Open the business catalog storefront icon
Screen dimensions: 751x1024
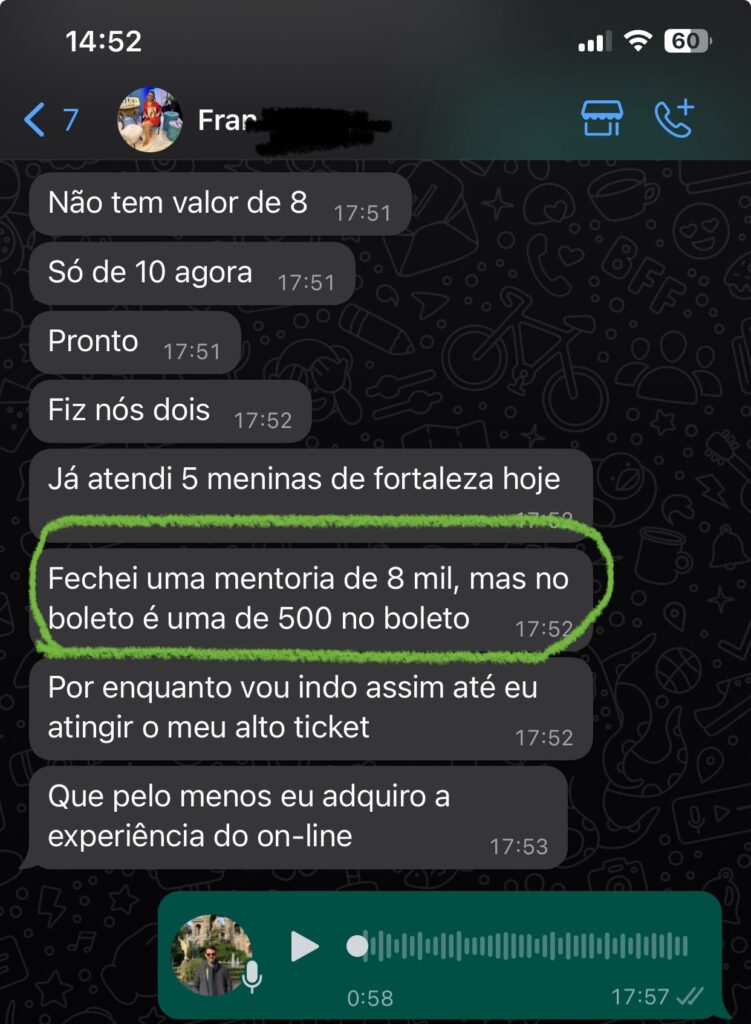[601, 119]
